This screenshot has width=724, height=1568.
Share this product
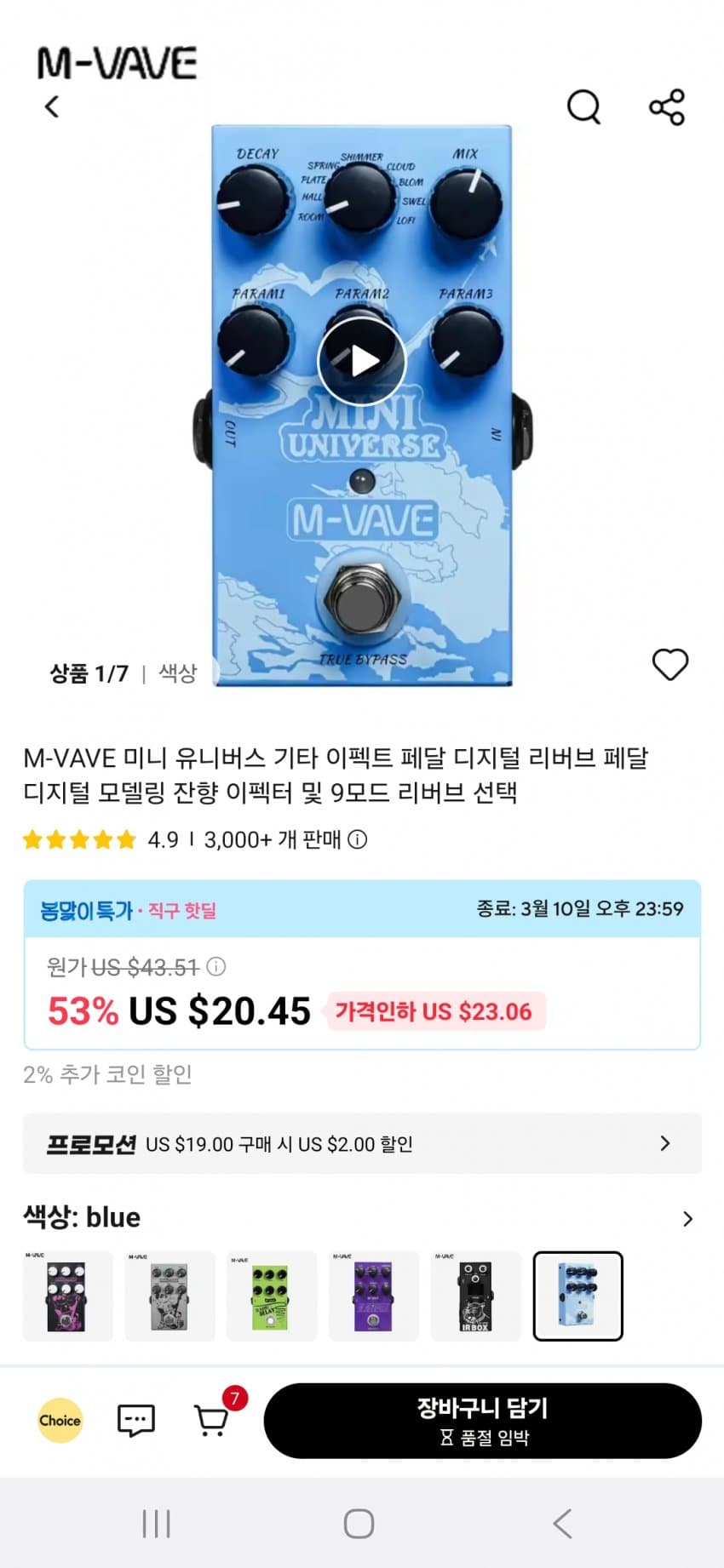tap(667, 107)
